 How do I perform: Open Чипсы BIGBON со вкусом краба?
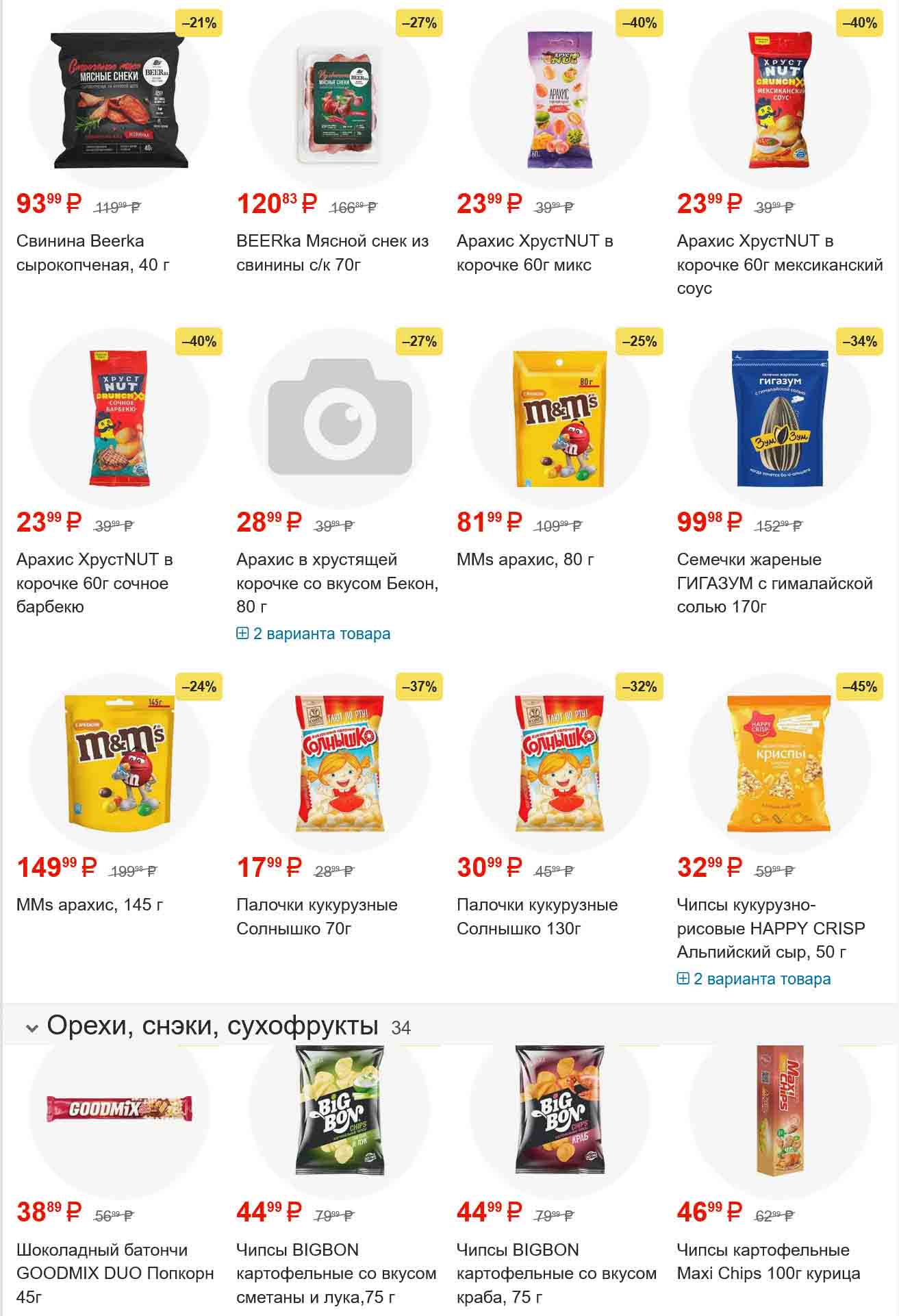pyautogui.click(x=556, y=1274)
